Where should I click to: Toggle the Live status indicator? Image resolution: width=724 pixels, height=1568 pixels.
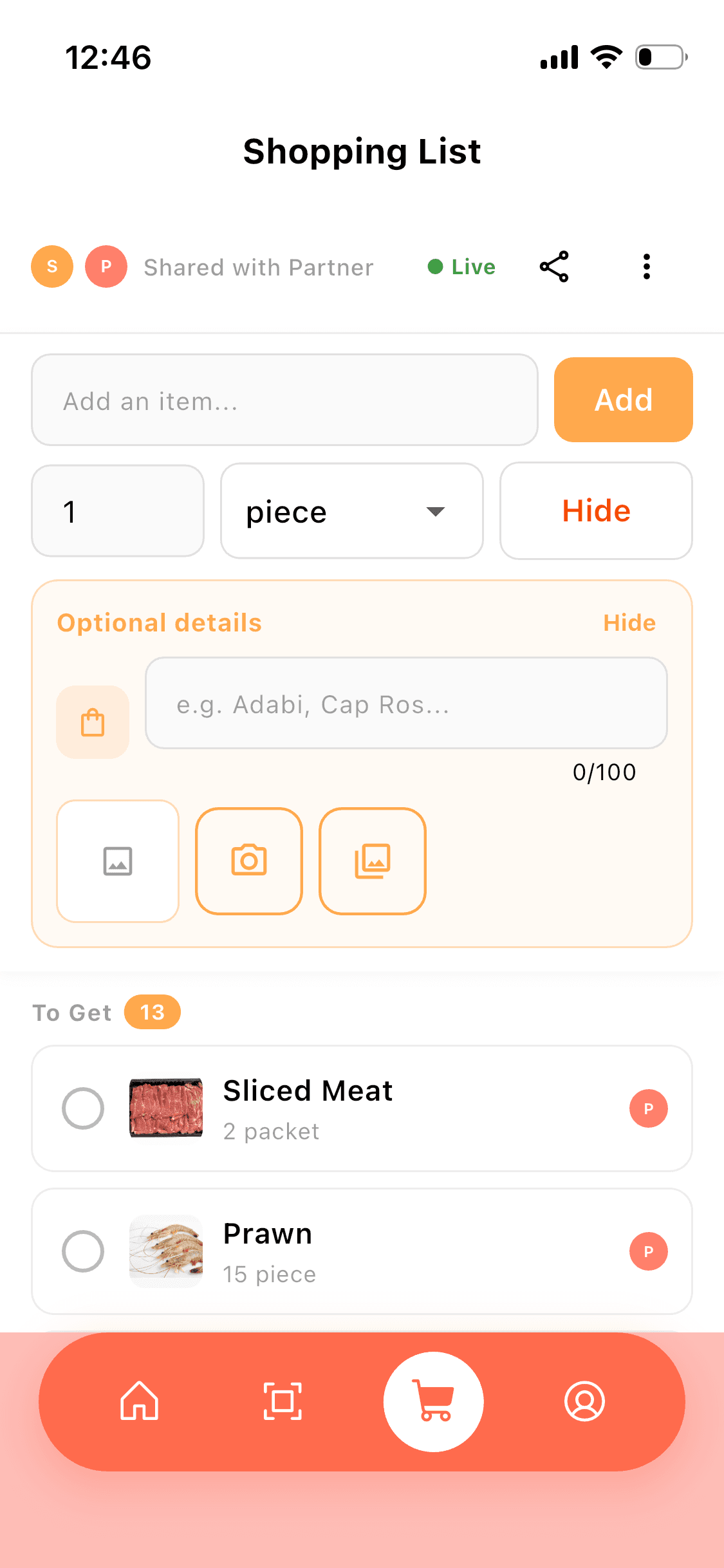pos(461,266)
